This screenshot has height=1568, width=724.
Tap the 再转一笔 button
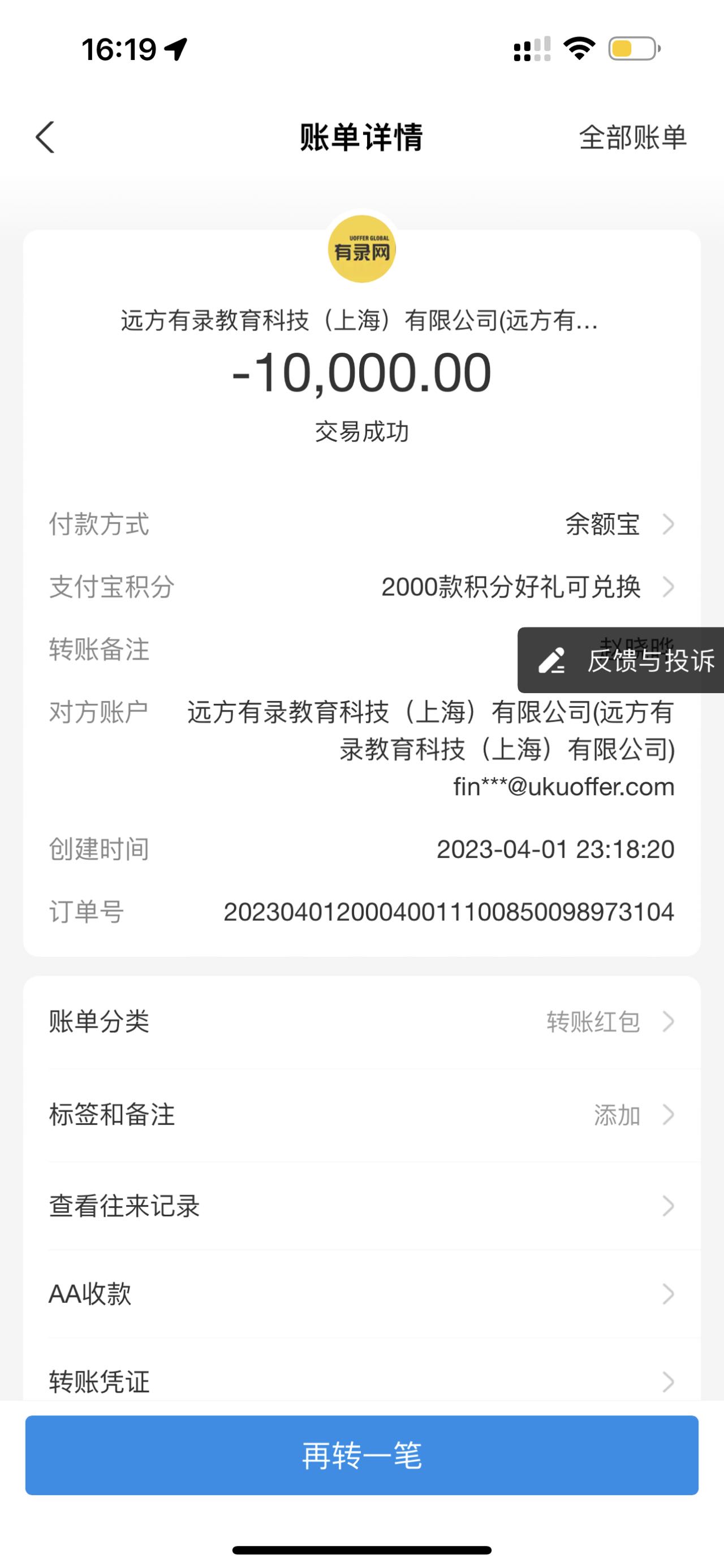pos(361,1456)
